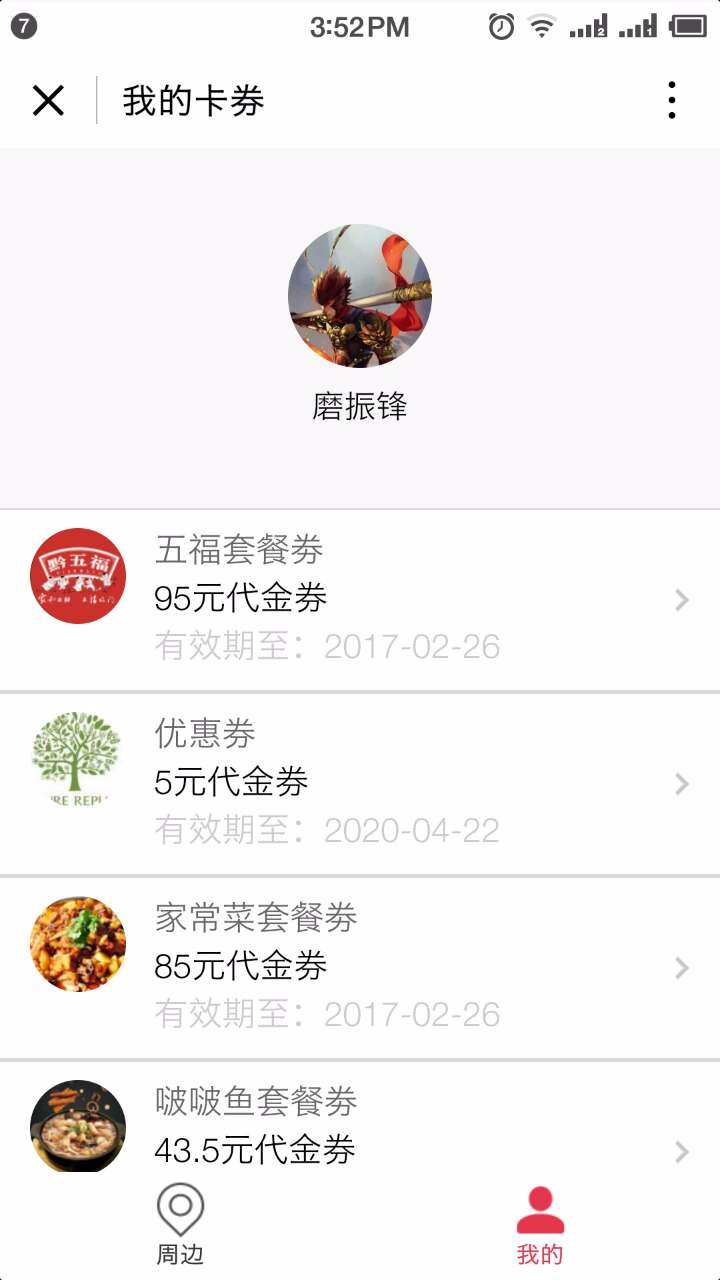Open the 家常菜套餐券 85元 voucher

point(360,967)
